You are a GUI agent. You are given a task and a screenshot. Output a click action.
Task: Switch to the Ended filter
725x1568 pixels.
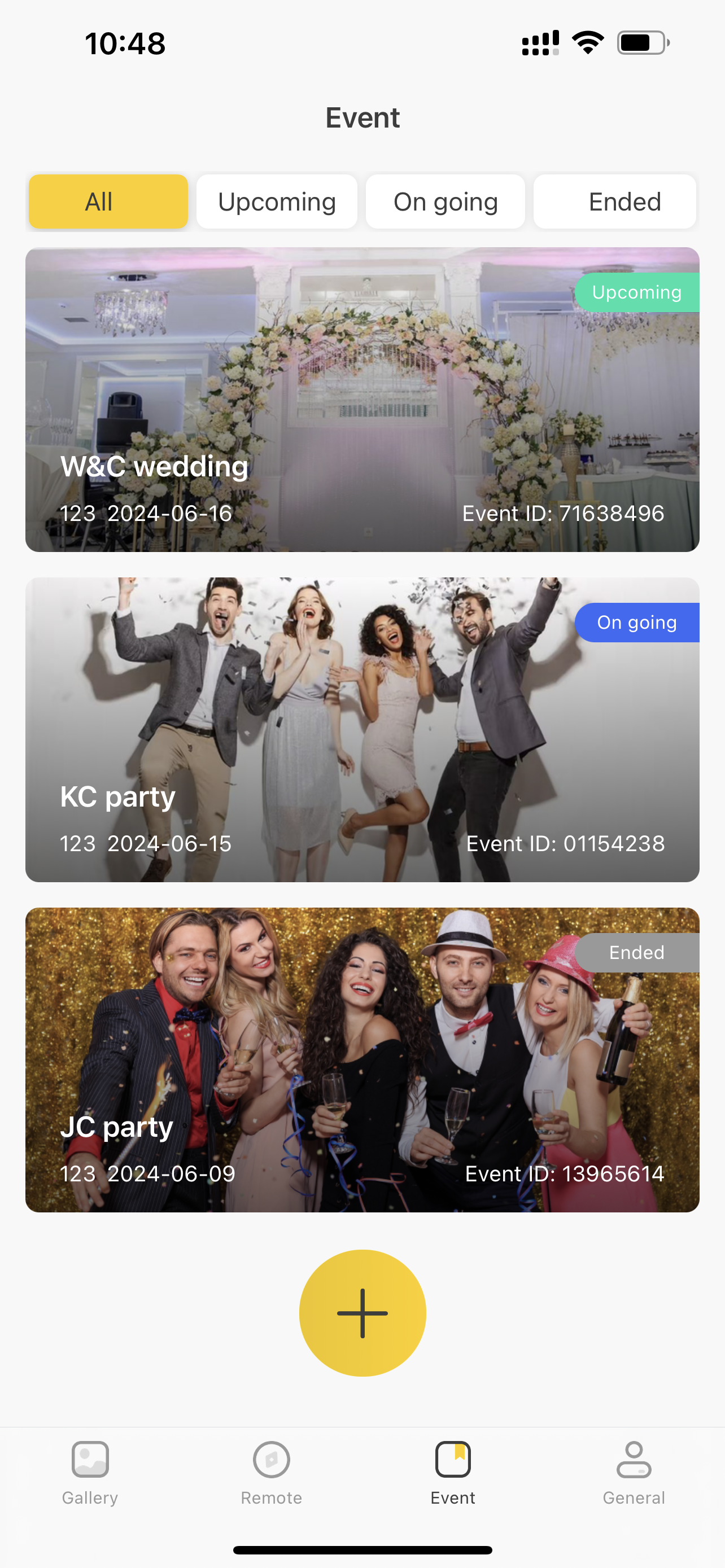point(614,202)
